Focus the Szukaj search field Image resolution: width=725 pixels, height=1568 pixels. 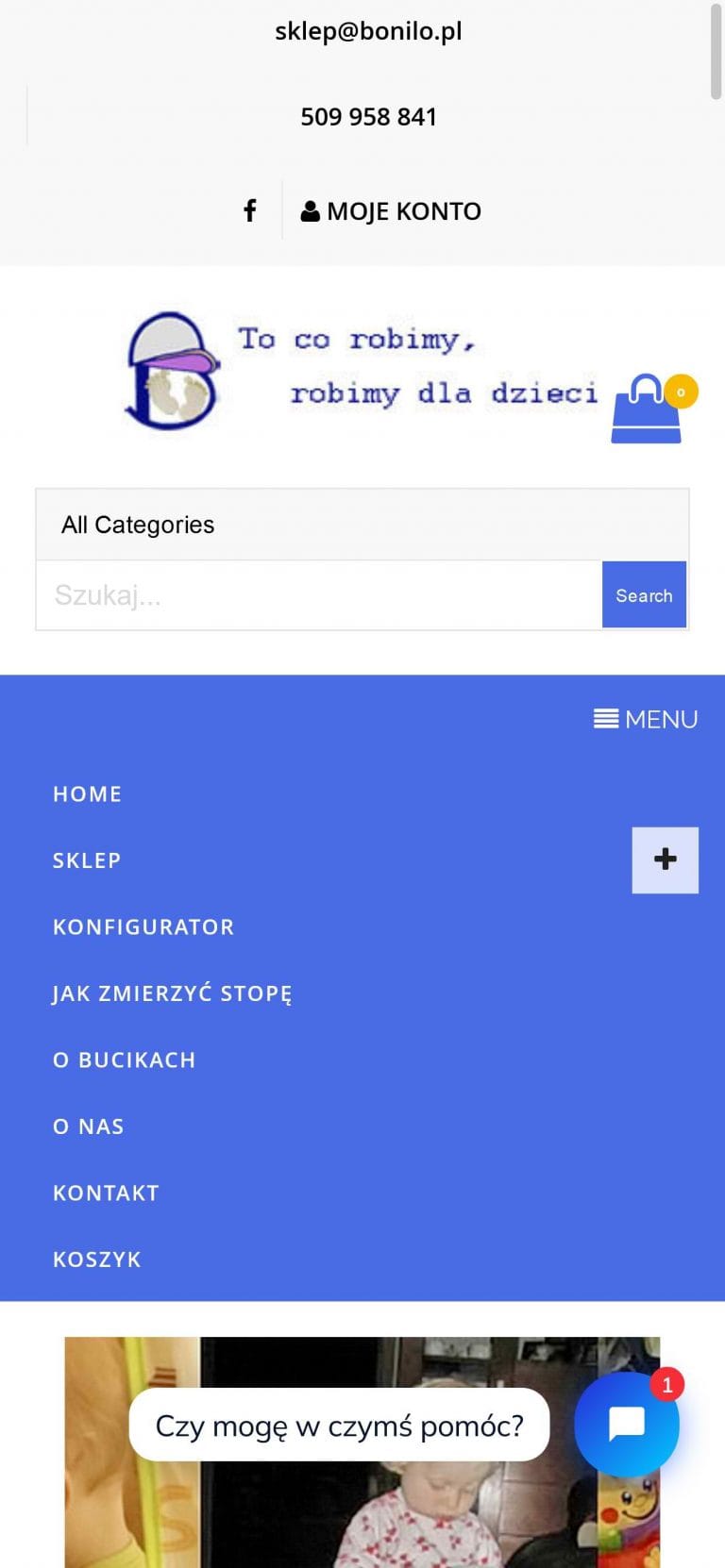tap(319, 595)
